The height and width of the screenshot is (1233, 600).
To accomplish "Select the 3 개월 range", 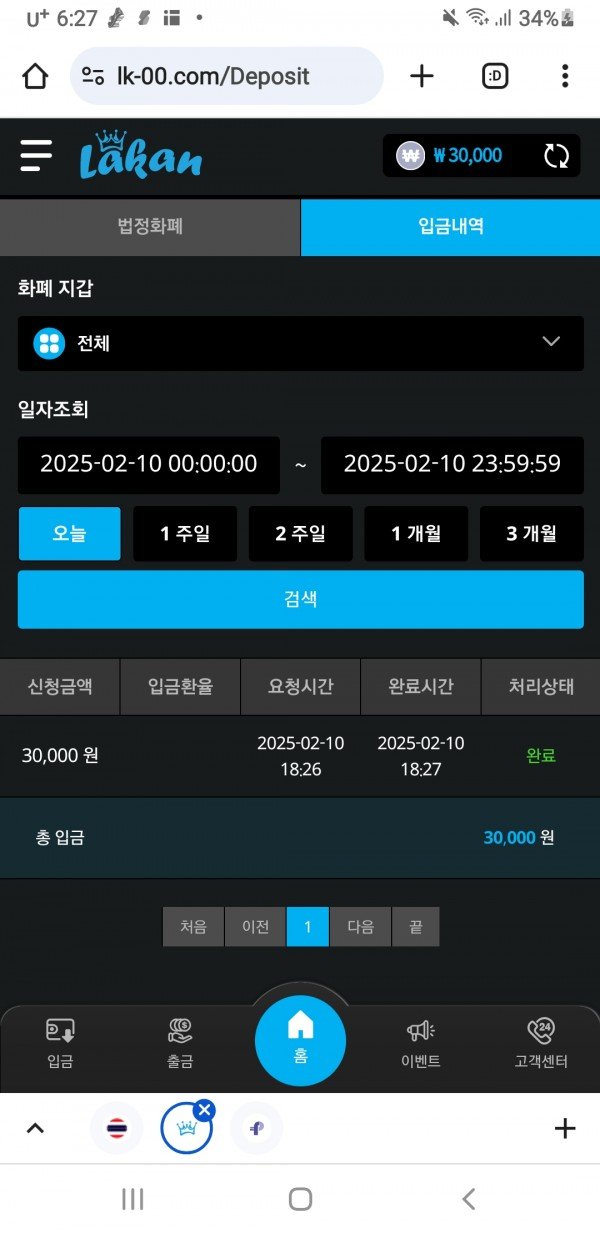I will pos(531,534).
